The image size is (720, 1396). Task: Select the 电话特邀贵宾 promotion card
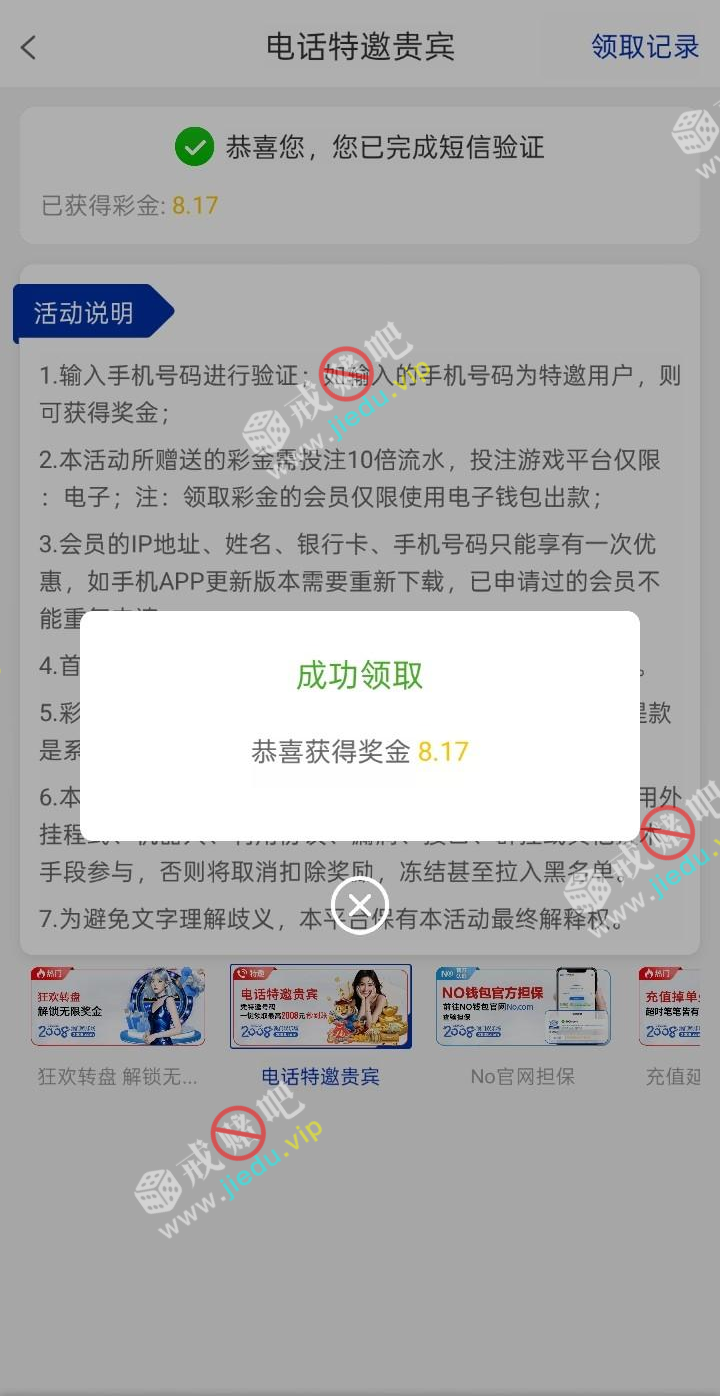click(x=321, y=1007)
